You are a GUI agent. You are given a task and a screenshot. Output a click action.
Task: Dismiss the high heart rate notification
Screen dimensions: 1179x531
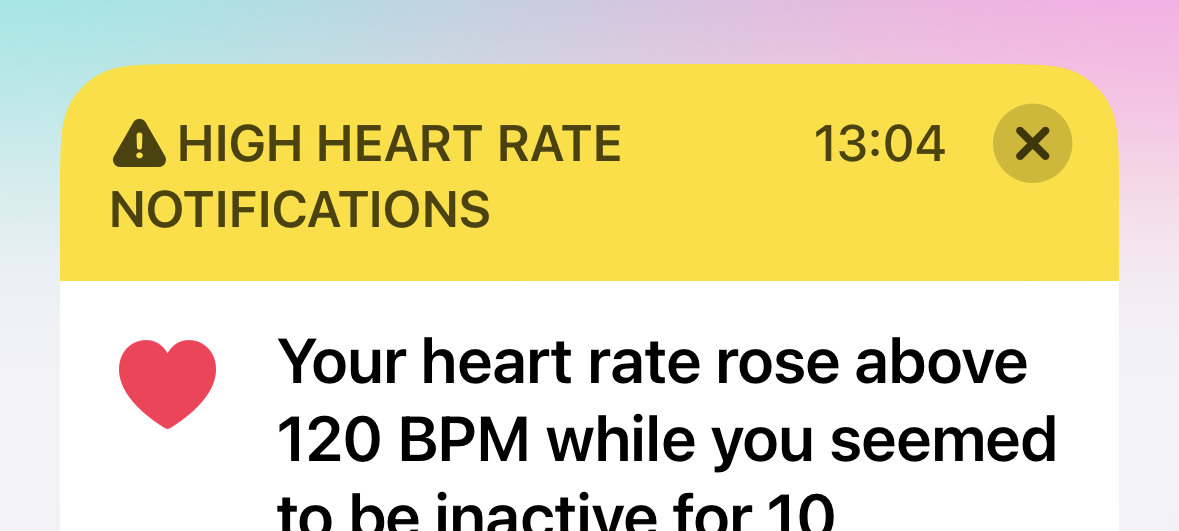point(1032,144)
